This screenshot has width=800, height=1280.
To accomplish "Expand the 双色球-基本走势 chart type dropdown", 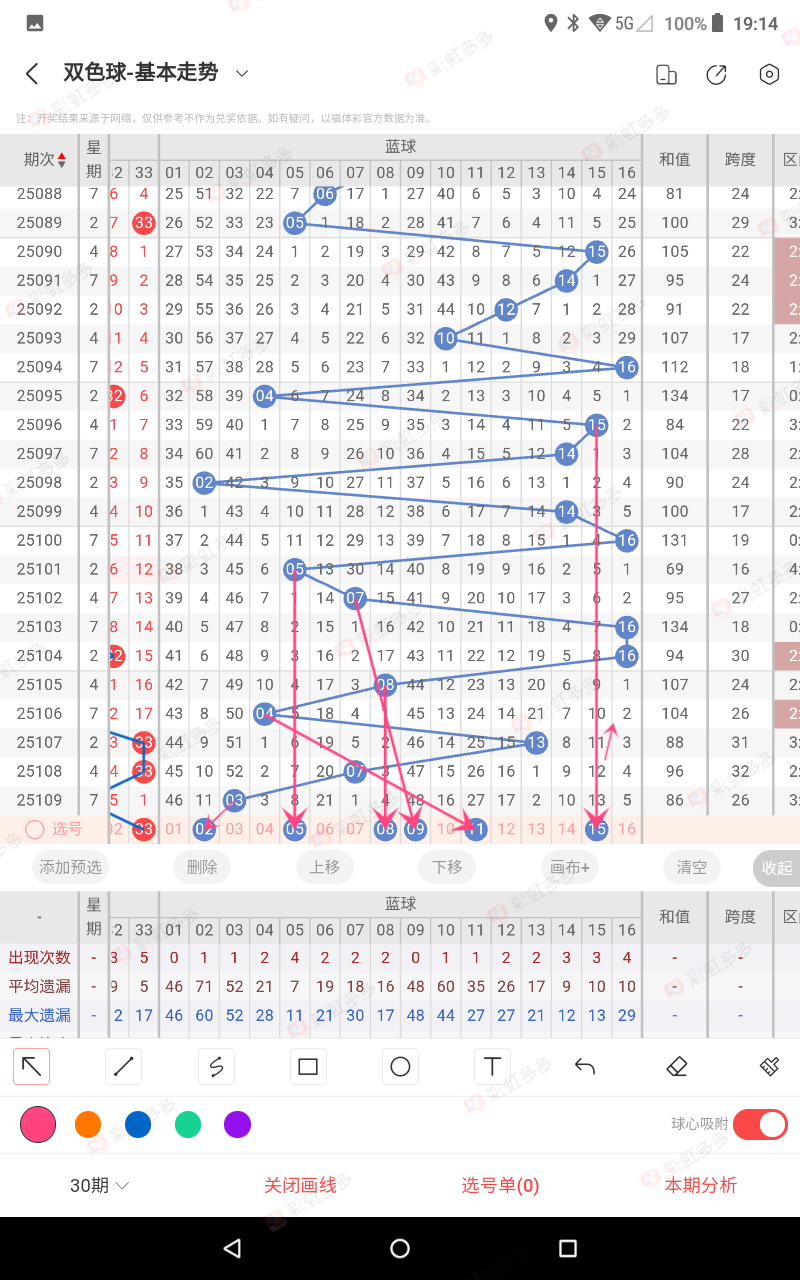I will point(241,73).
